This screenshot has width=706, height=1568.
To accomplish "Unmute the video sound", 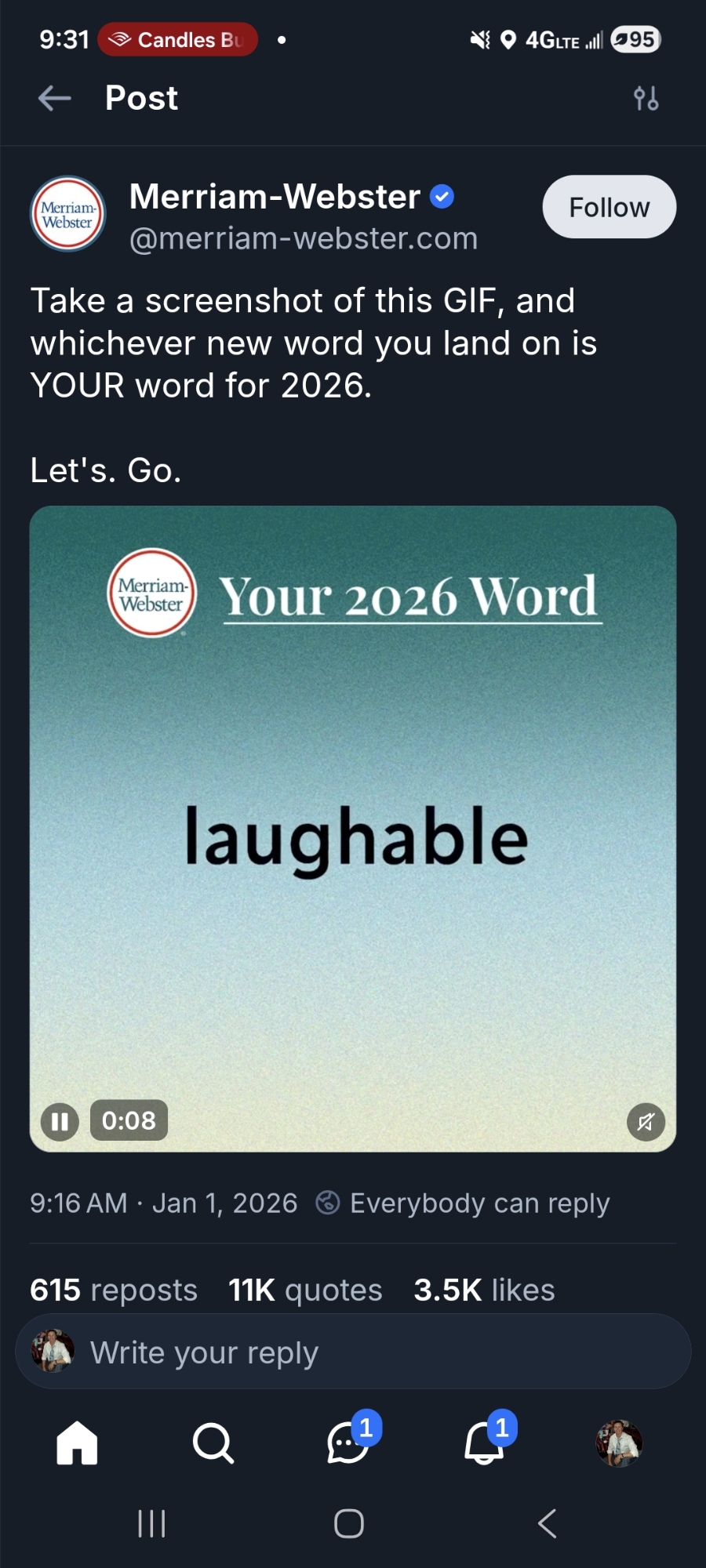I will [x=646, y=1122].
